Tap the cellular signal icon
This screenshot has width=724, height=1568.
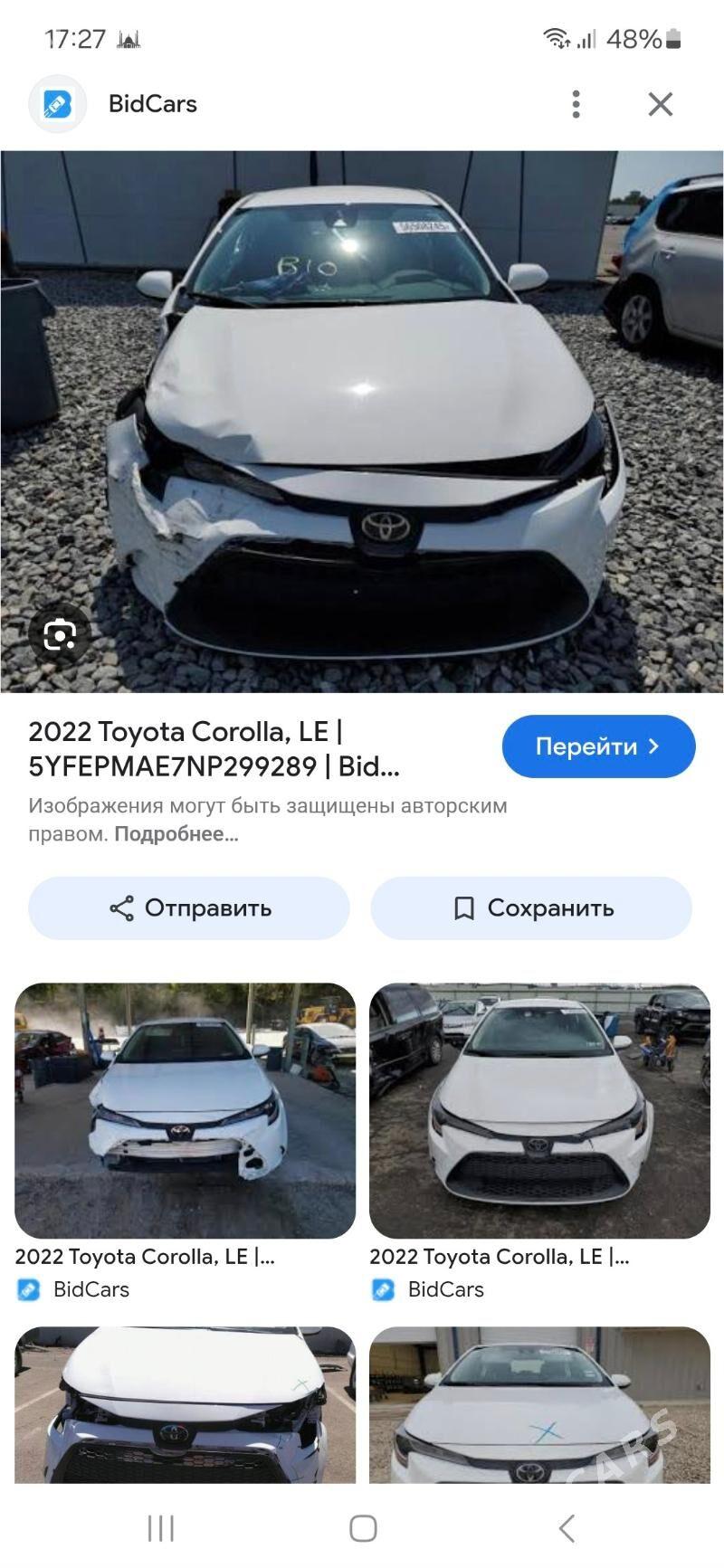click(x=588, y=38)
